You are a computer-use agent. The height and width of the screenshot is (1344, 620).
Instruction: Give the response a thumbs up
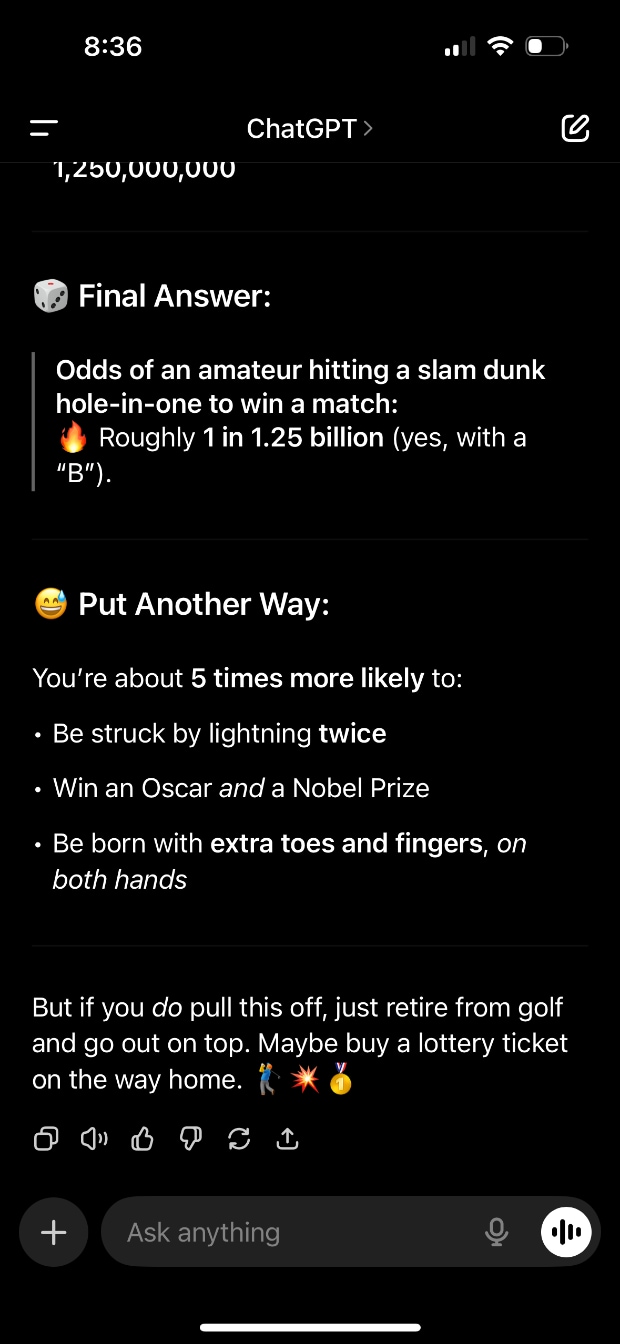[142, 1139]
